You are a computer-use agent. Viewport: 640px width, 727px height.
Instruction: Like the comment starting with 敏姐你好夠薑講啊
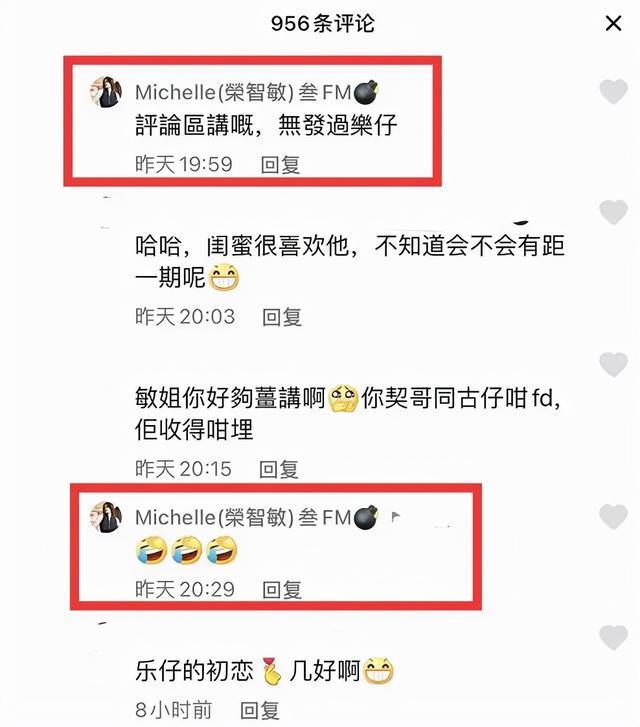pos(613,363)
